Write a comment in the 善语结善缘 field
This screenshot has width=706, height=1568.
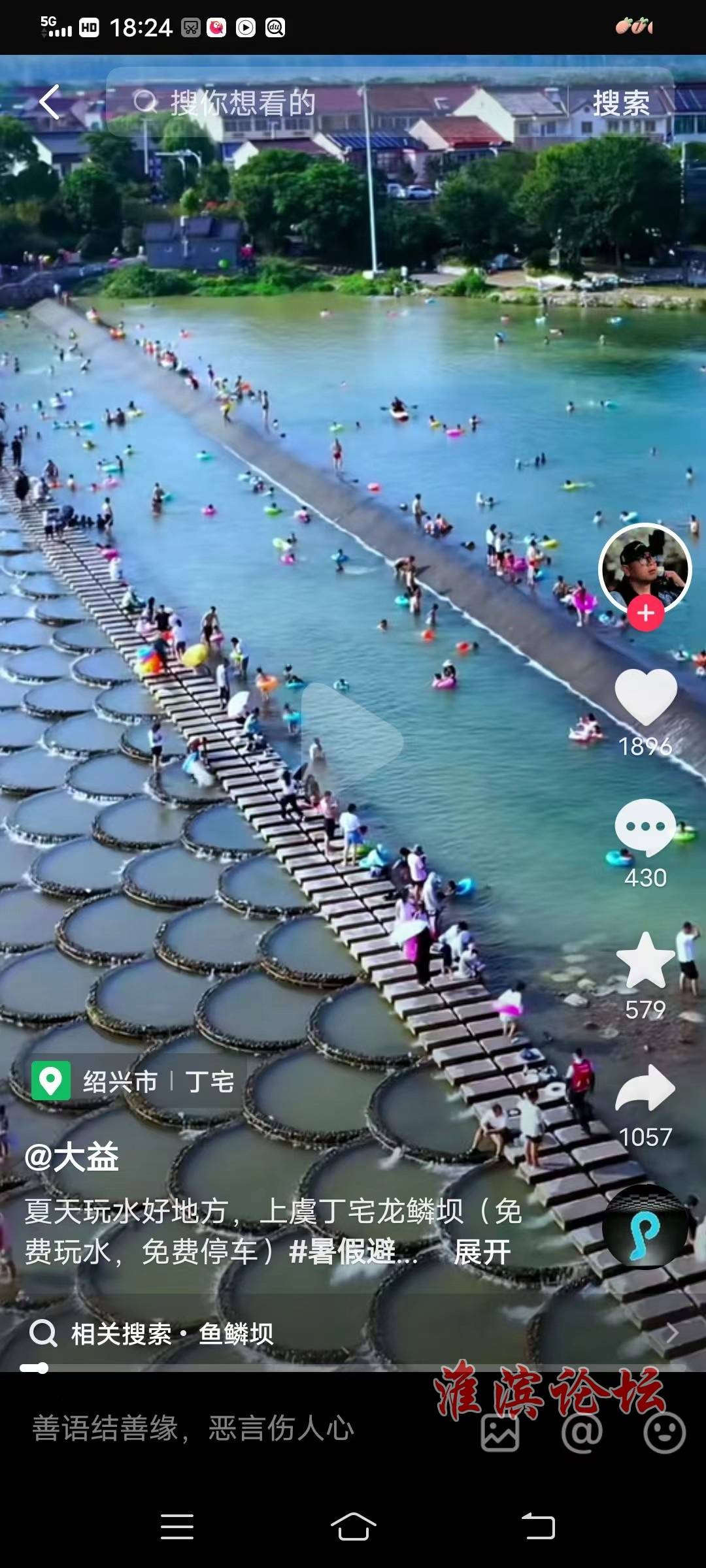click(196, 1428)
